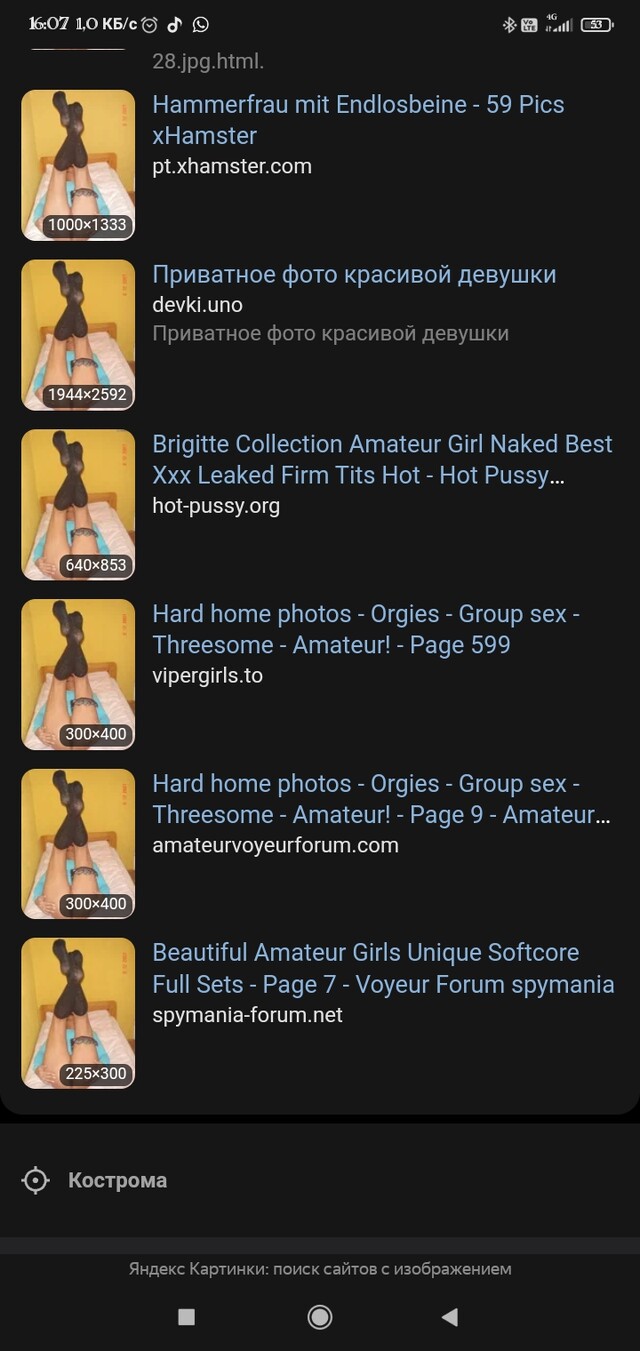
Task: View the 640×853 image thumbnail
Action: point(78,505)
